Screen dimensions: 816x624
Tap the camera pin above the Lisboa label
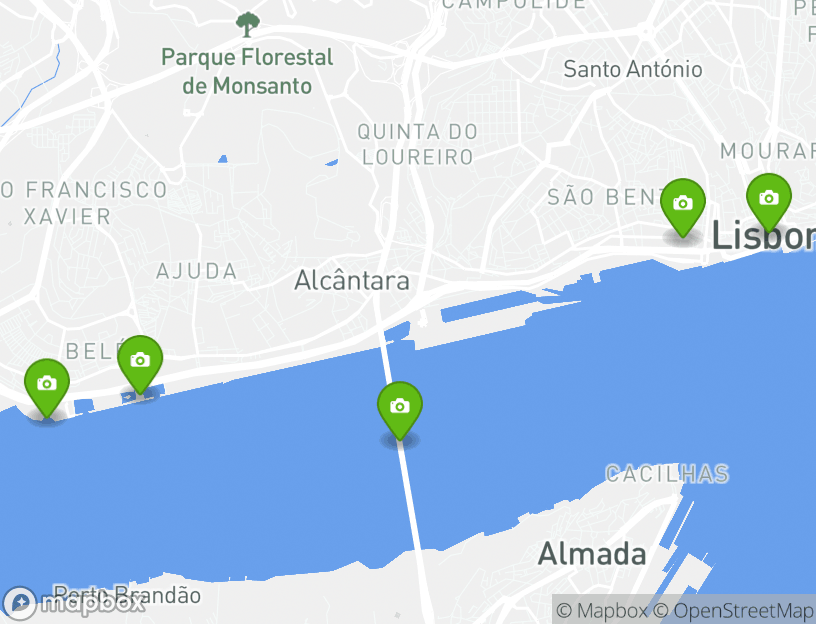(x=768, y=199)
